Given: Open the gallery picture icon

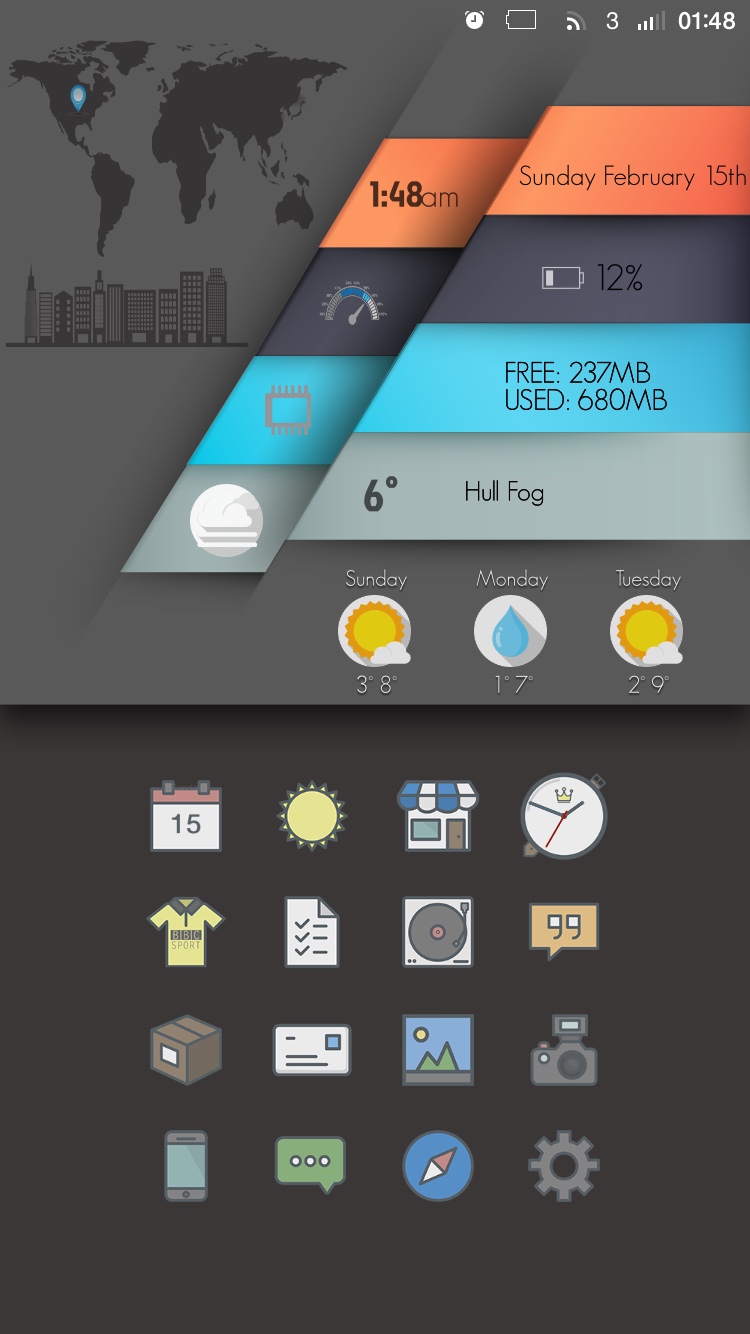Looking at the screenshot, I should point(438,1050).
